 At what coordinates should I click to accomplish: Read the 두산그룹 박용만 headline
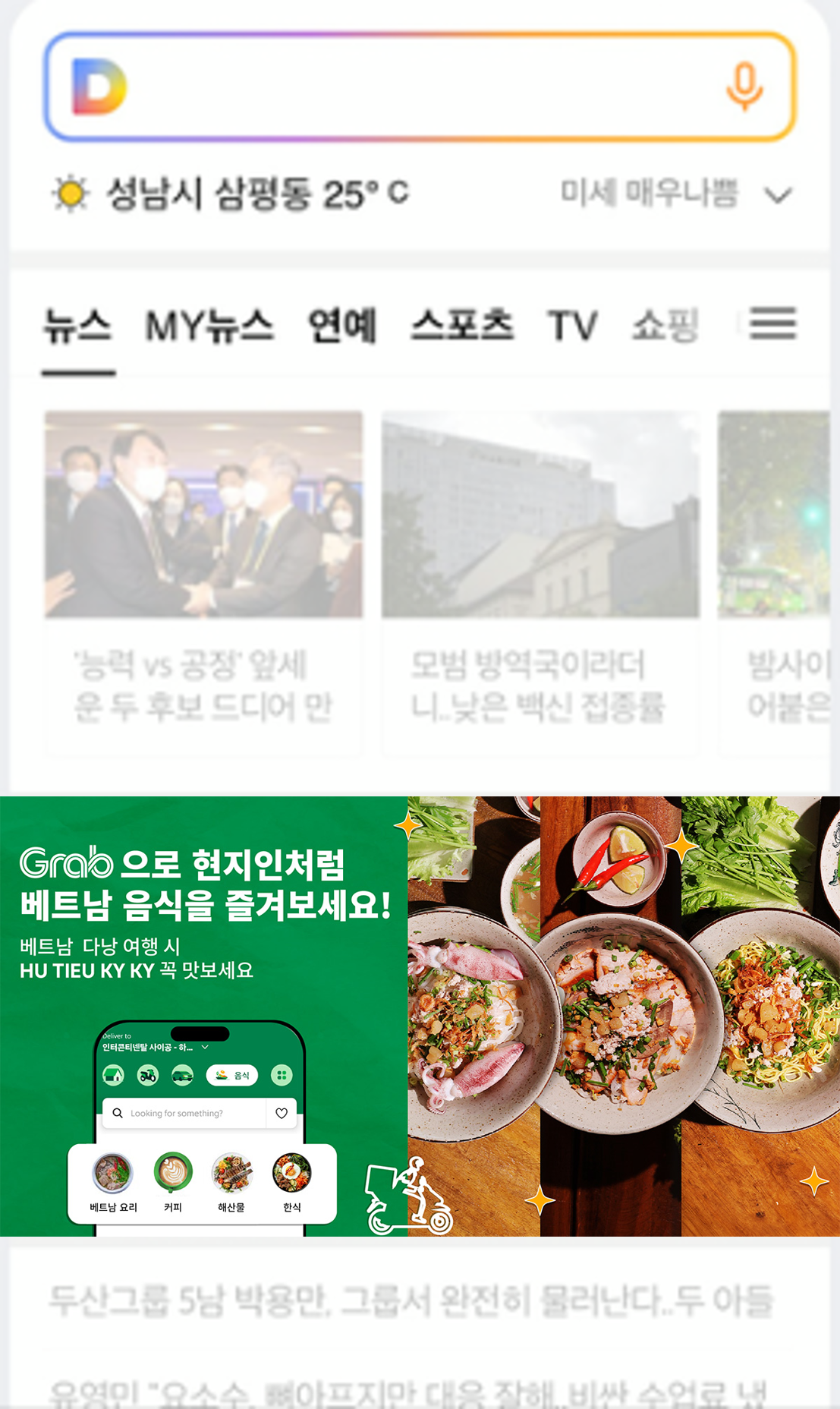click(x=411, y=1300)
